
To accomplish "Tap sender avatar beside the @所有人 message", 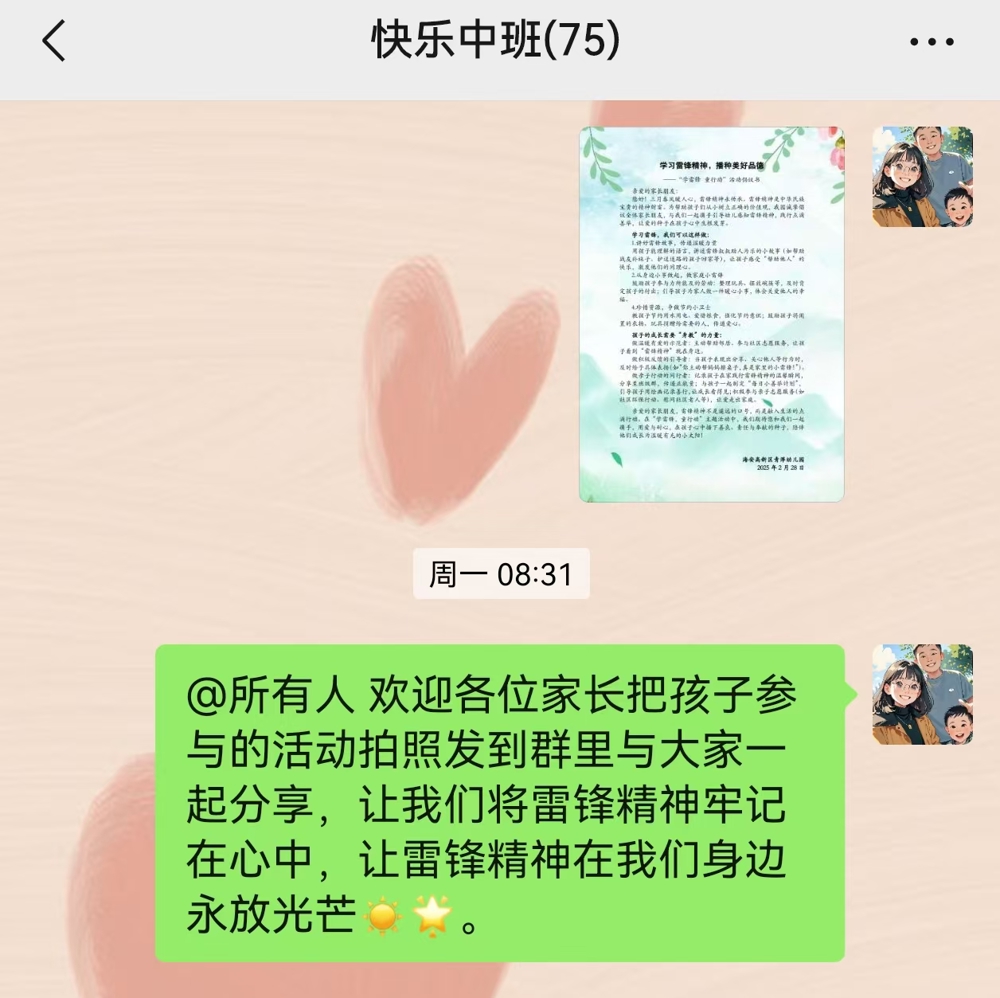I will coord(921,694).
